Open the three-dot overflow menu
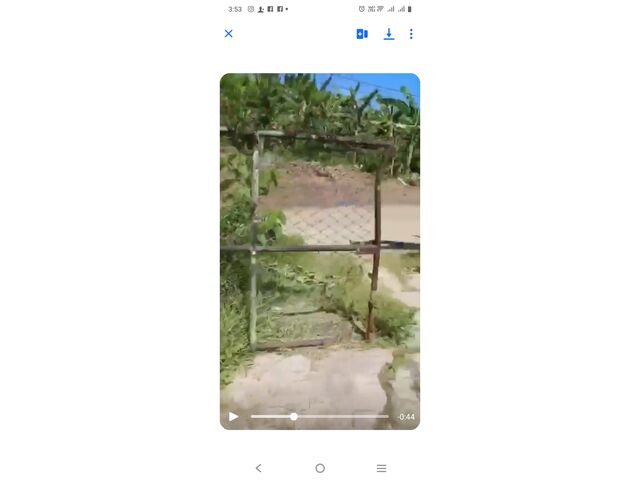640x480 pixels. 411,34
